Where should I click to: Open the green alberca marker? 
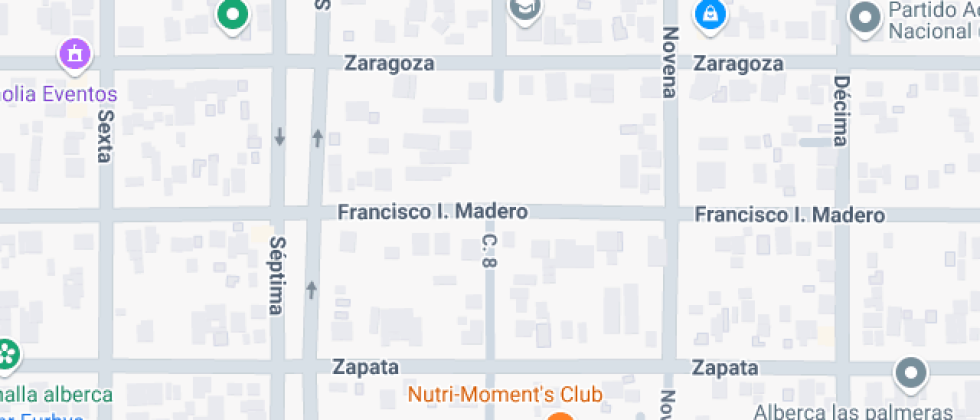click(8, 353)
